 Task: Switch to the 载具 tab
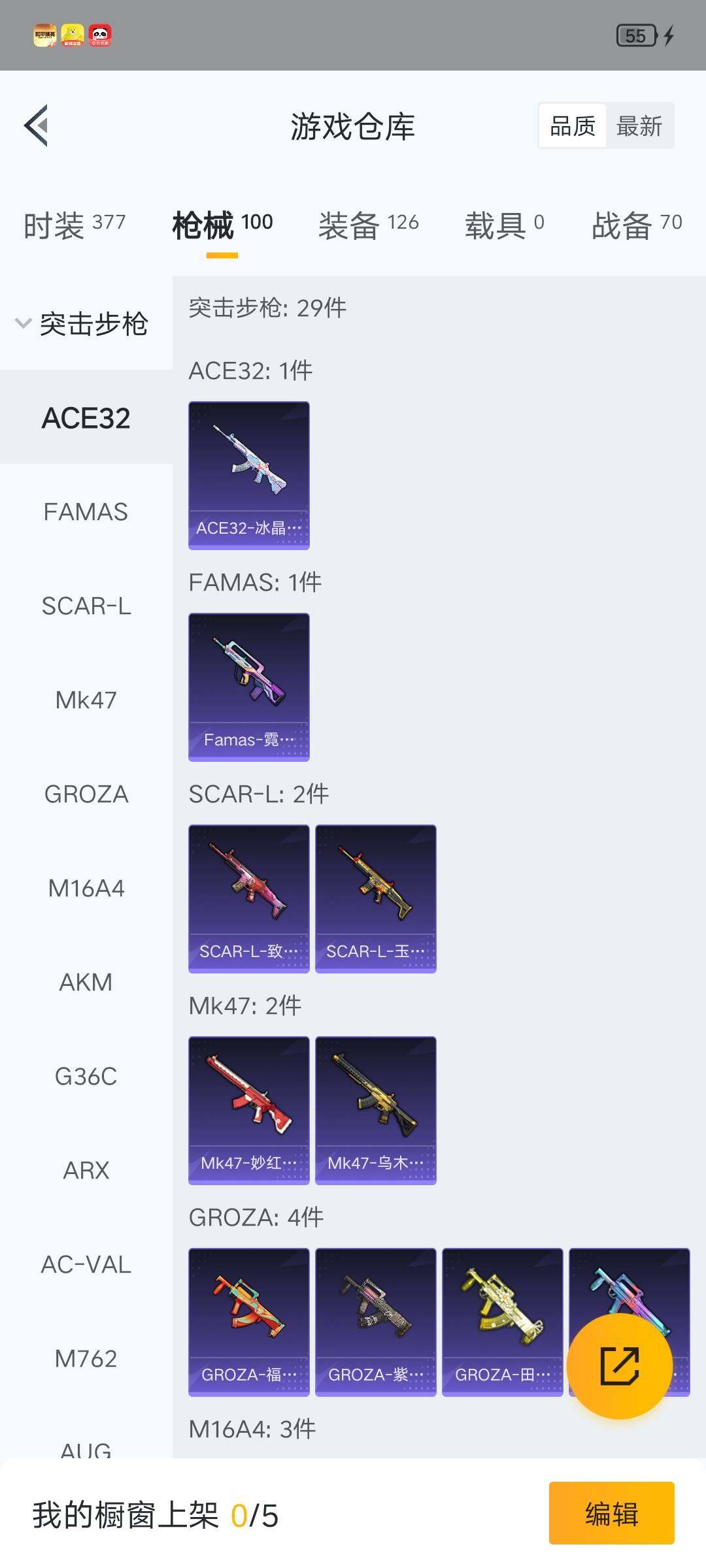(504, 225)
